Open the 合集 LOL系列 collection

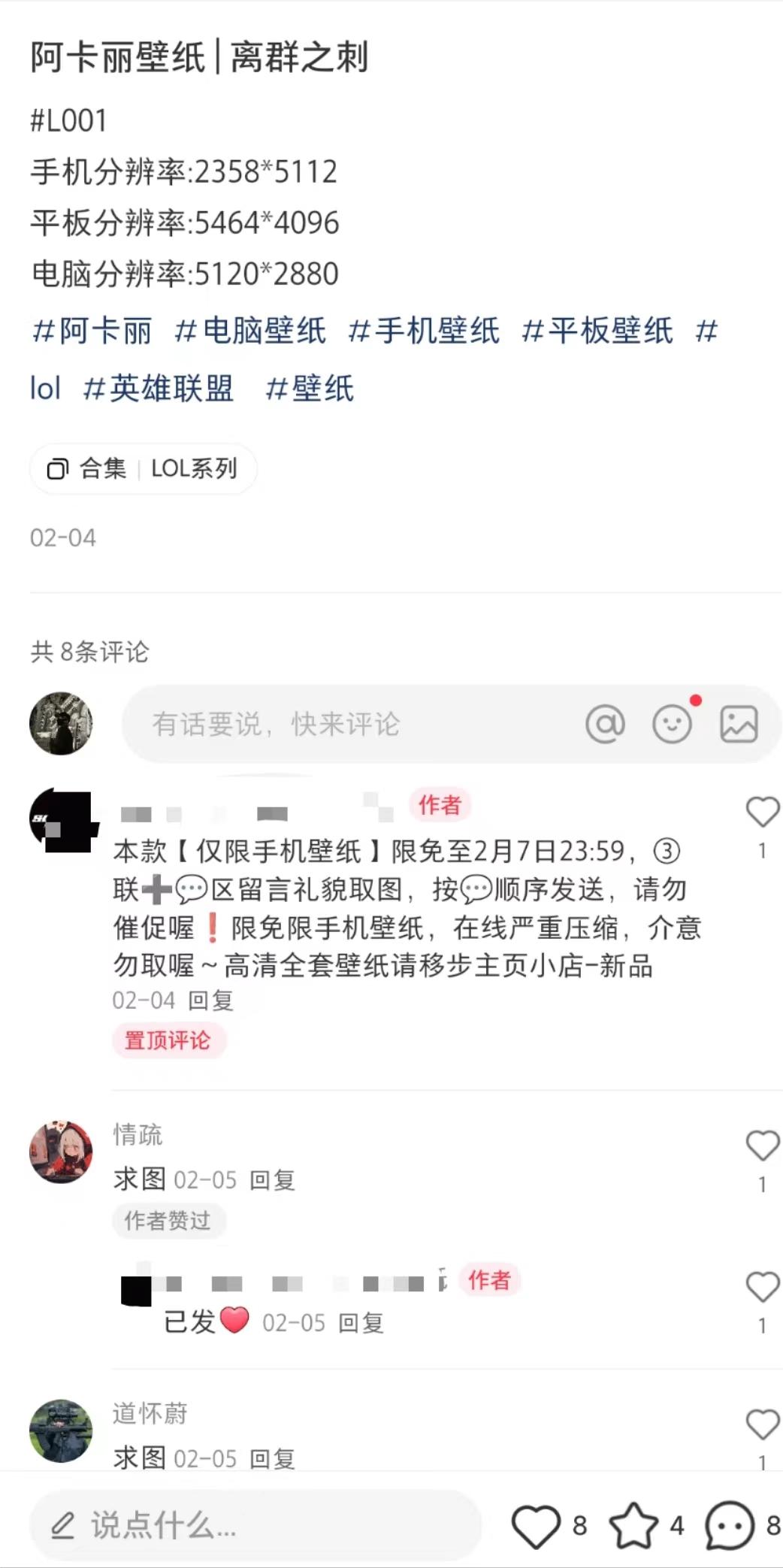click(143, 469)
